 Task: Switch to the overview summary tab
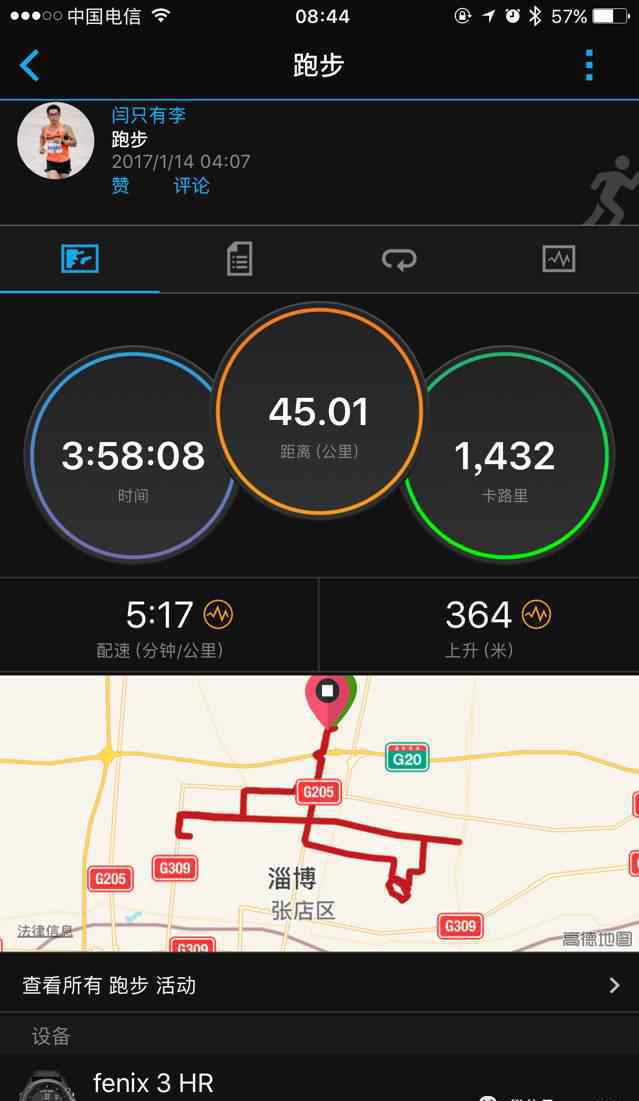coord(80,260)
